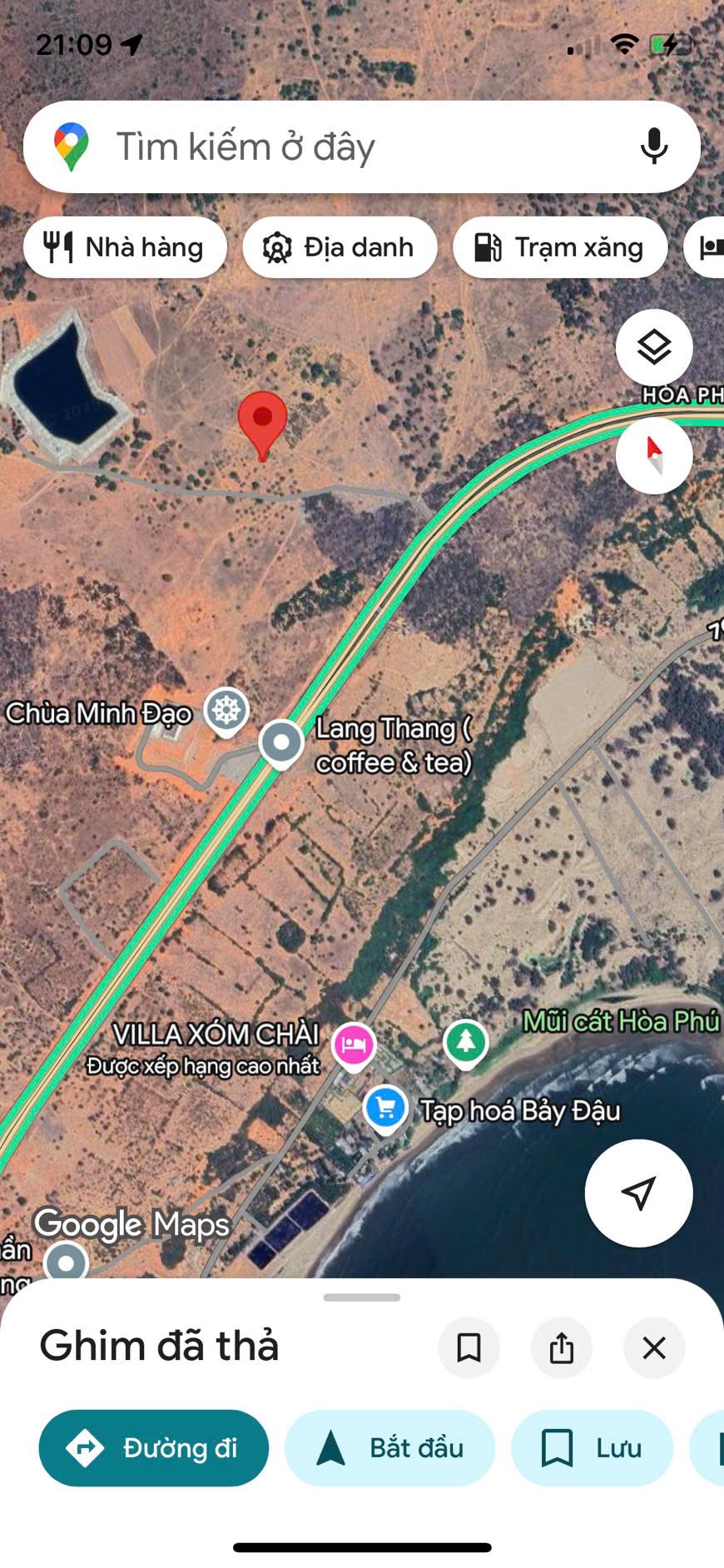Open VILLA XÓM CHÀI lodging pin
724x1568 pixels.
pos(353,1045)
